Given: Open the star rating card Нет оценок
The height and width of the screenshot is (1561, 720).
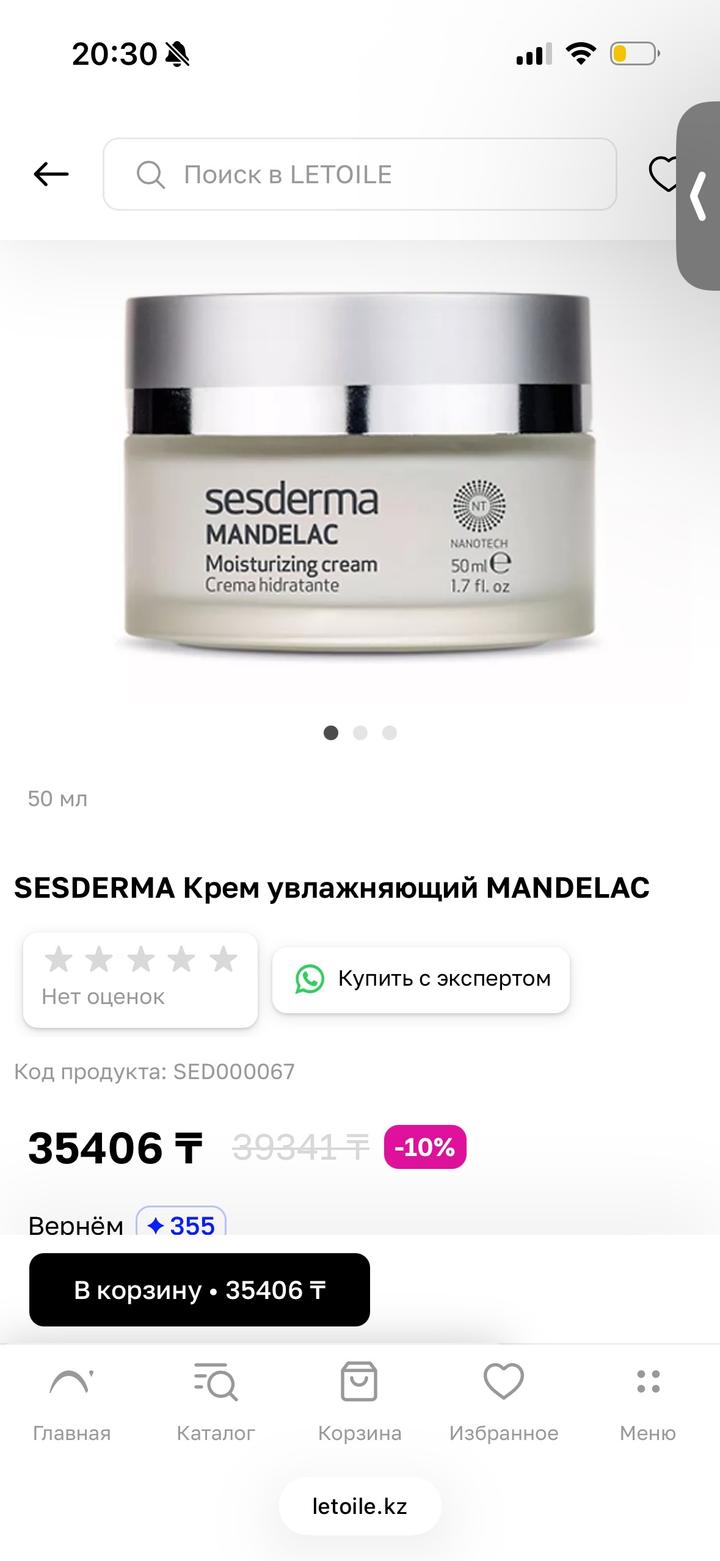Looking at the screenshot, I should pyautogui.click(x=140, y=979).
